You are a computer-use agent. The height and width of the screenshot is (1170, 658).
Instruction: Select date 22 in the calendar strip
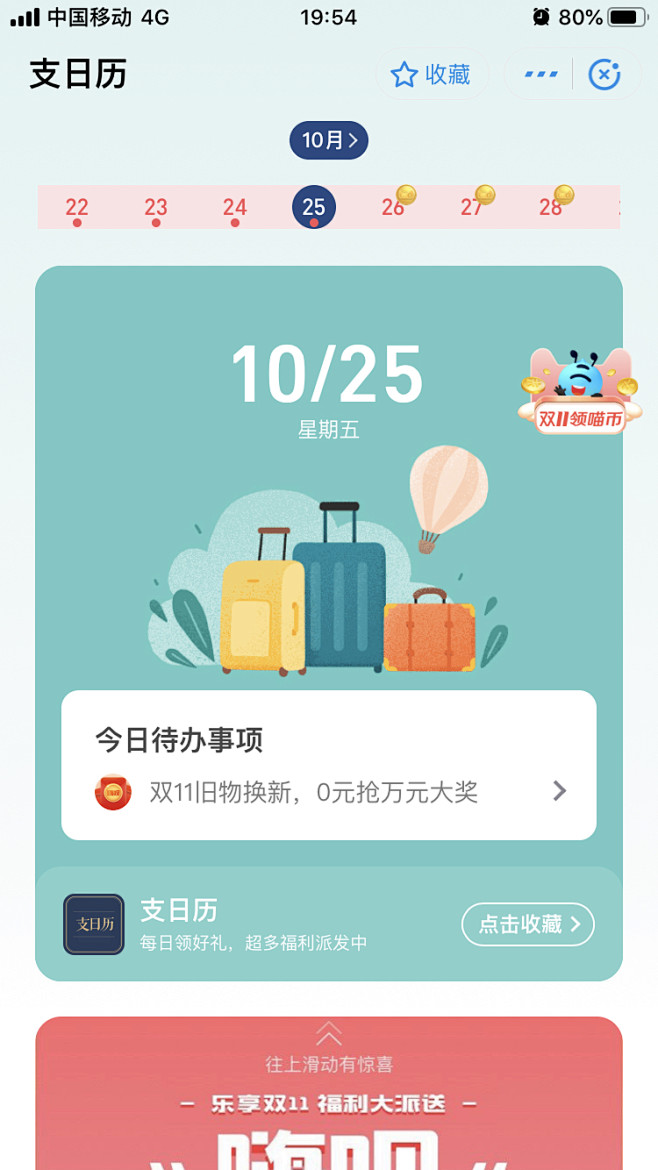click(77, 208)
